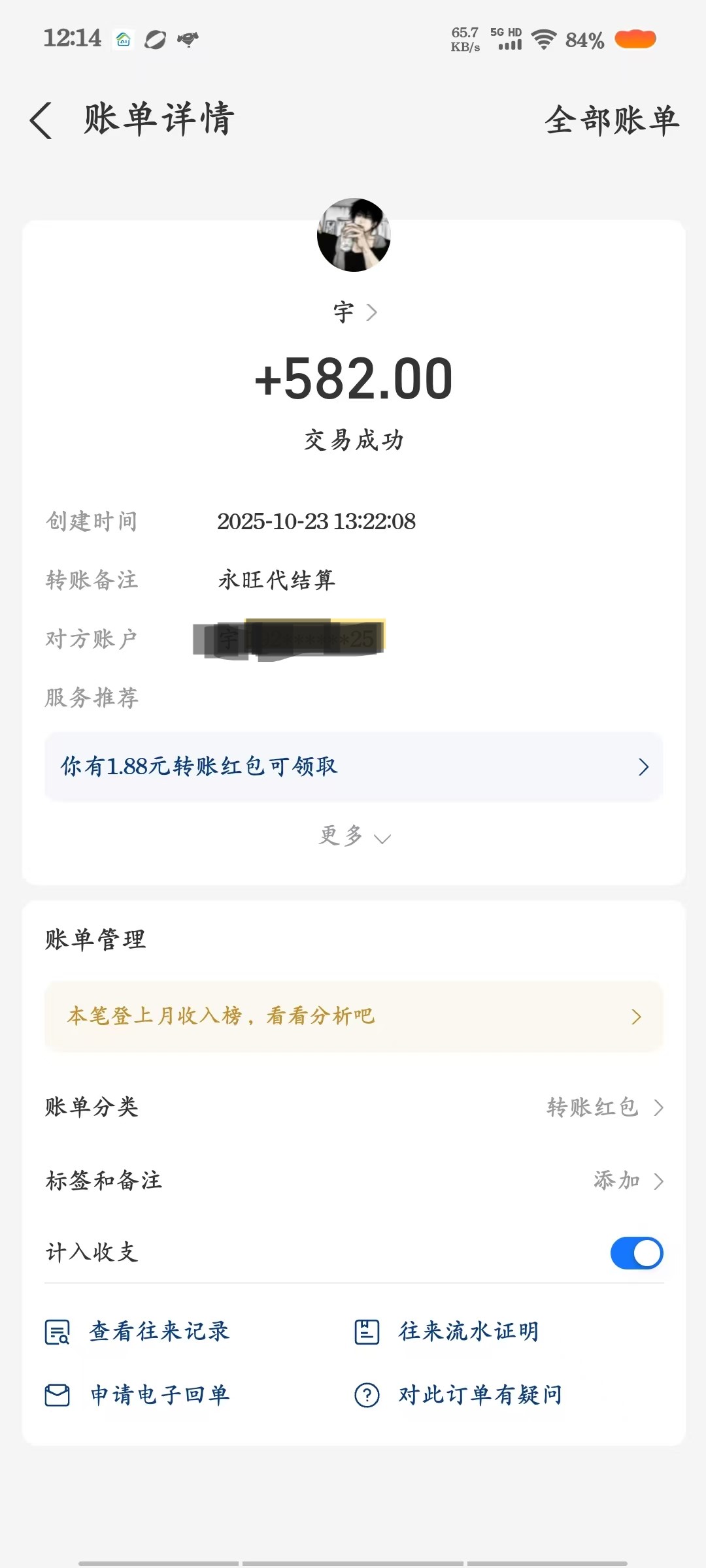Expand 更多 transaction details
The image size is (706, 1568).
pos(353,836)
